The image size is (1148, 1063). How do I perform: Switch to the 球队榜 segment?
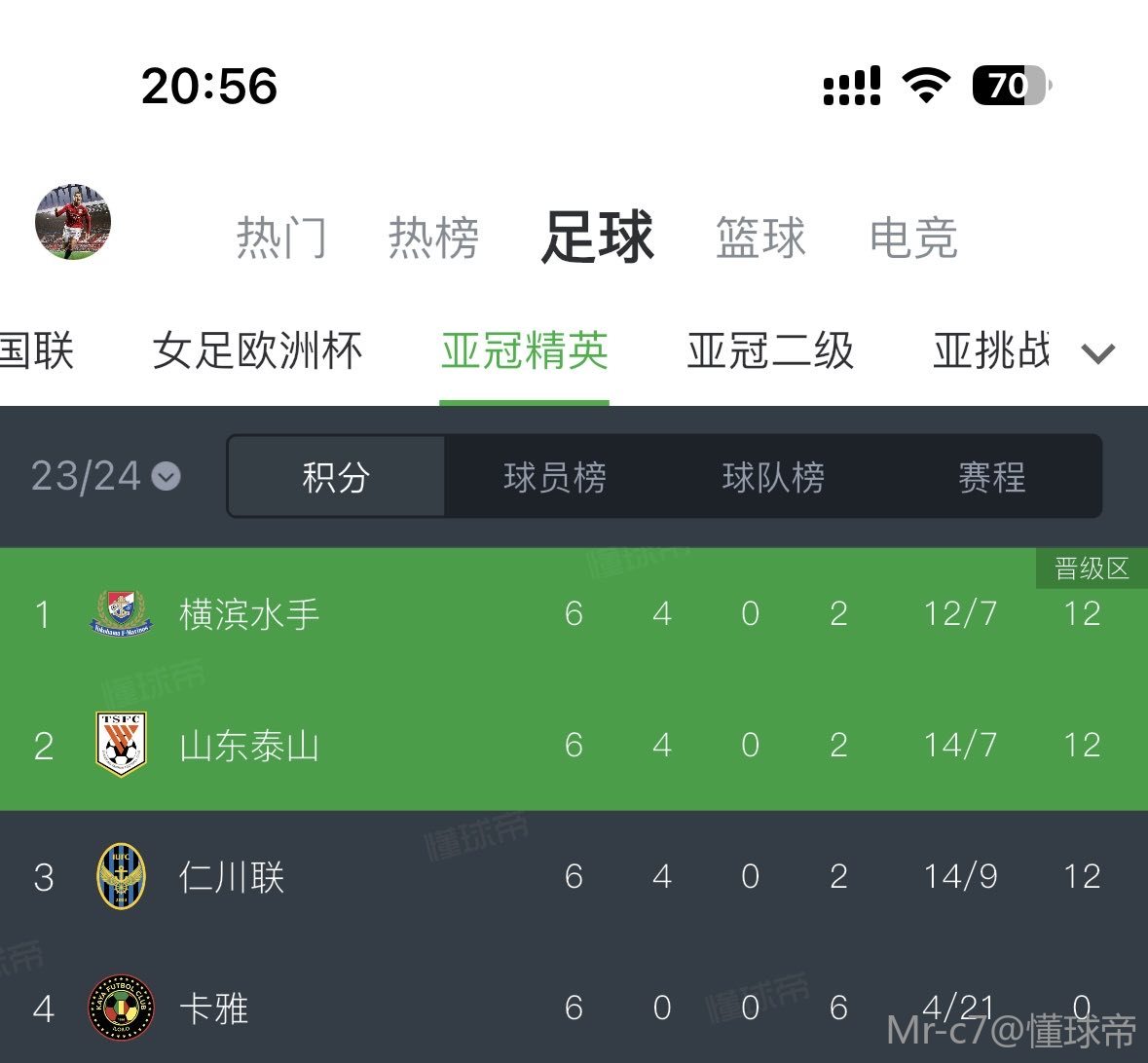[773, 477]
